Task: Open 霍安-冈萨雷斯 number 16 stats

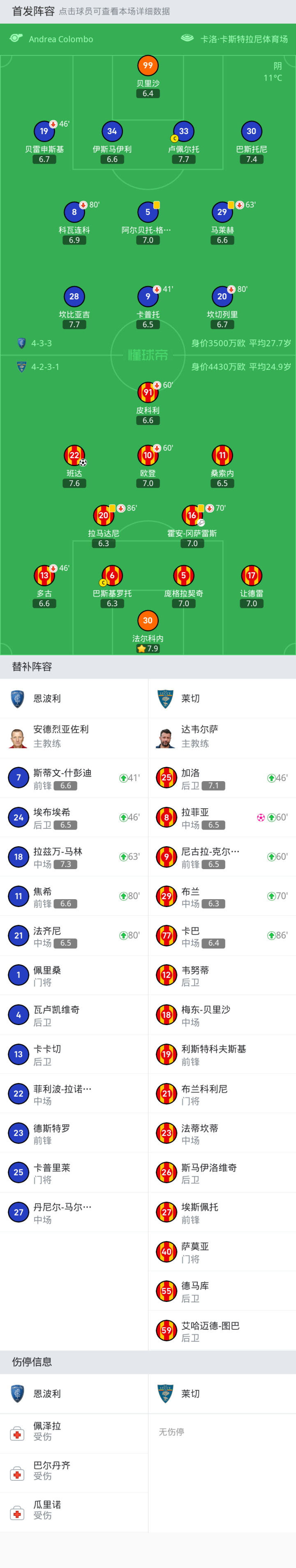Action: coord(192,515)
